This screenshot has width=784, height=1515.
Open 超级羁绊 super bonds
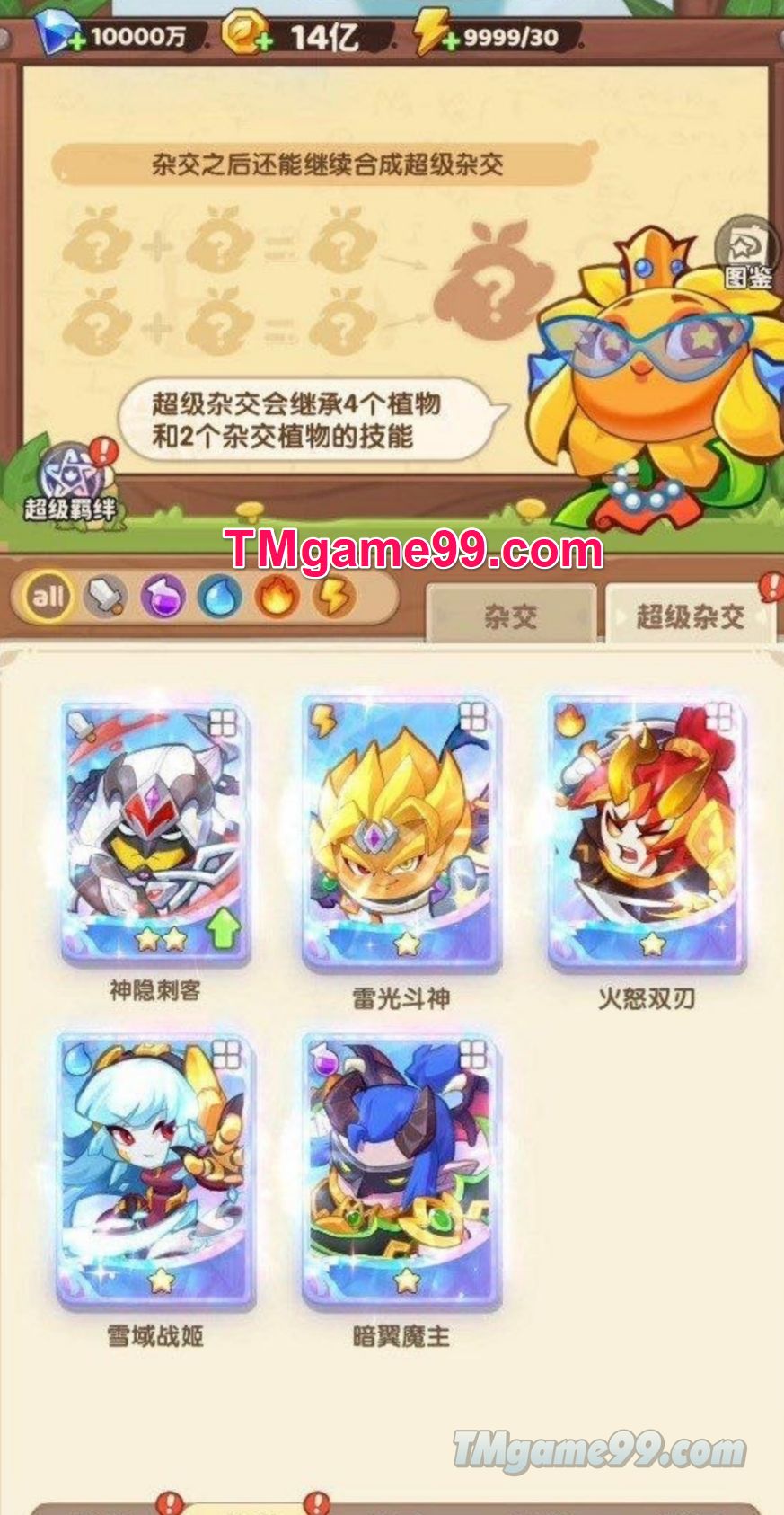(70, 483)
